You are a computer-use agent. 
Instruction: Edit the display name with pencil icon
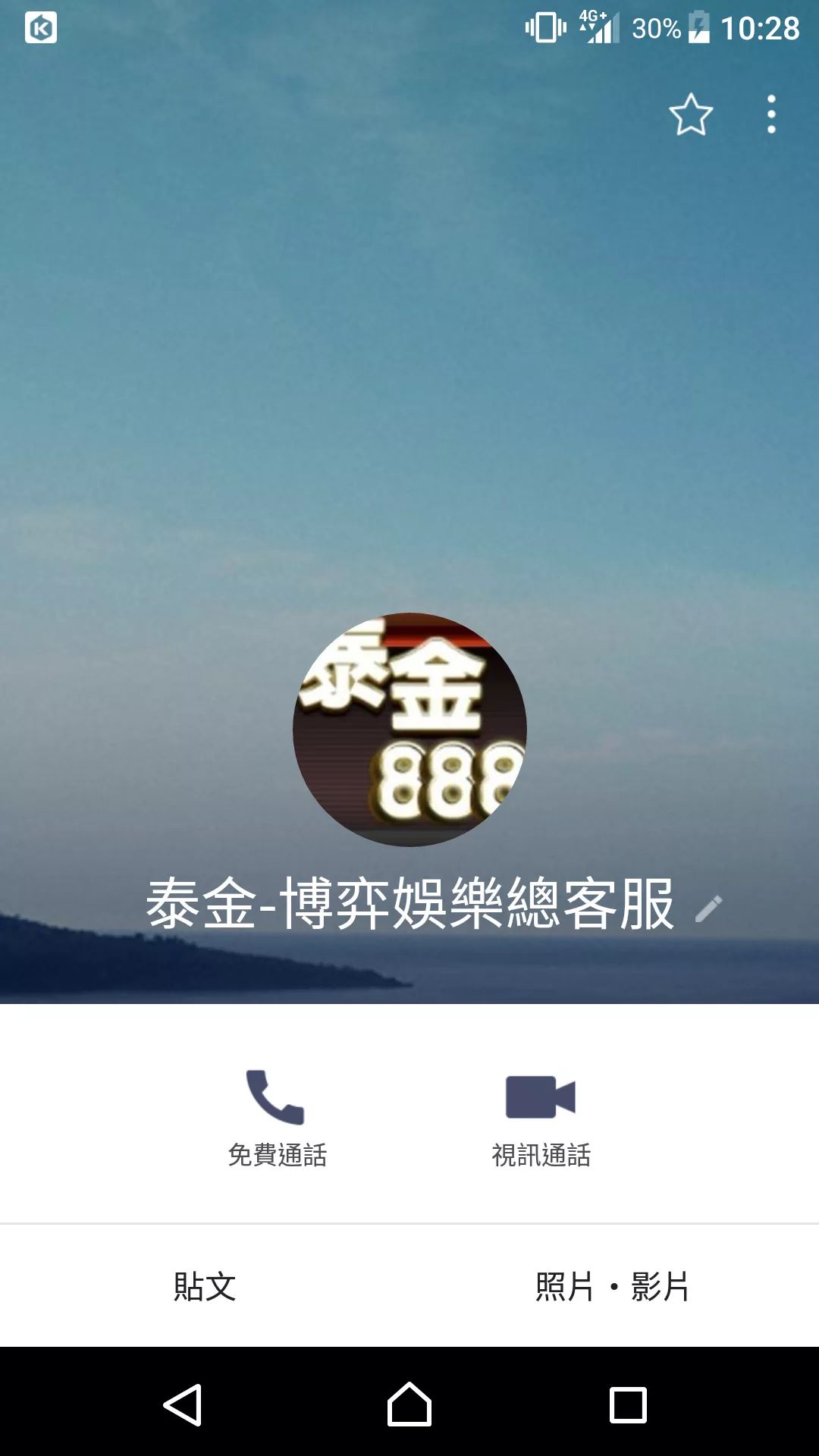click(709, 908)
